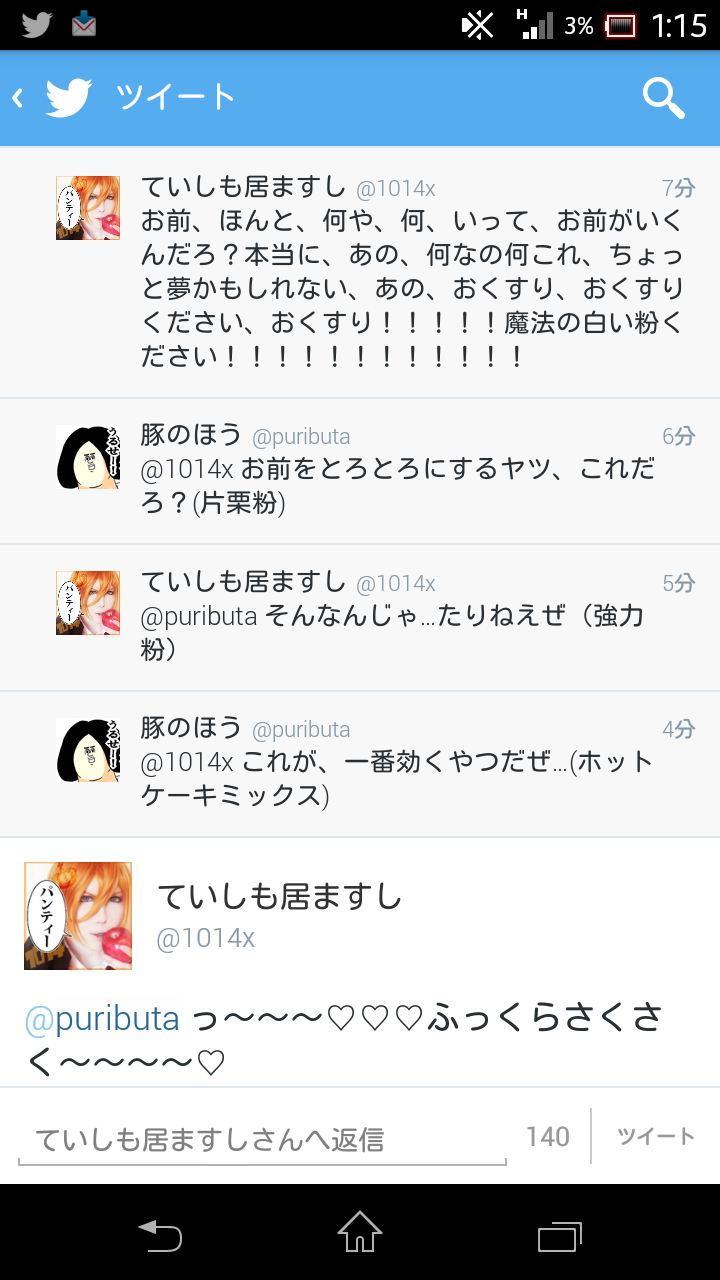Open the recent apps system button

point(559,1234)
